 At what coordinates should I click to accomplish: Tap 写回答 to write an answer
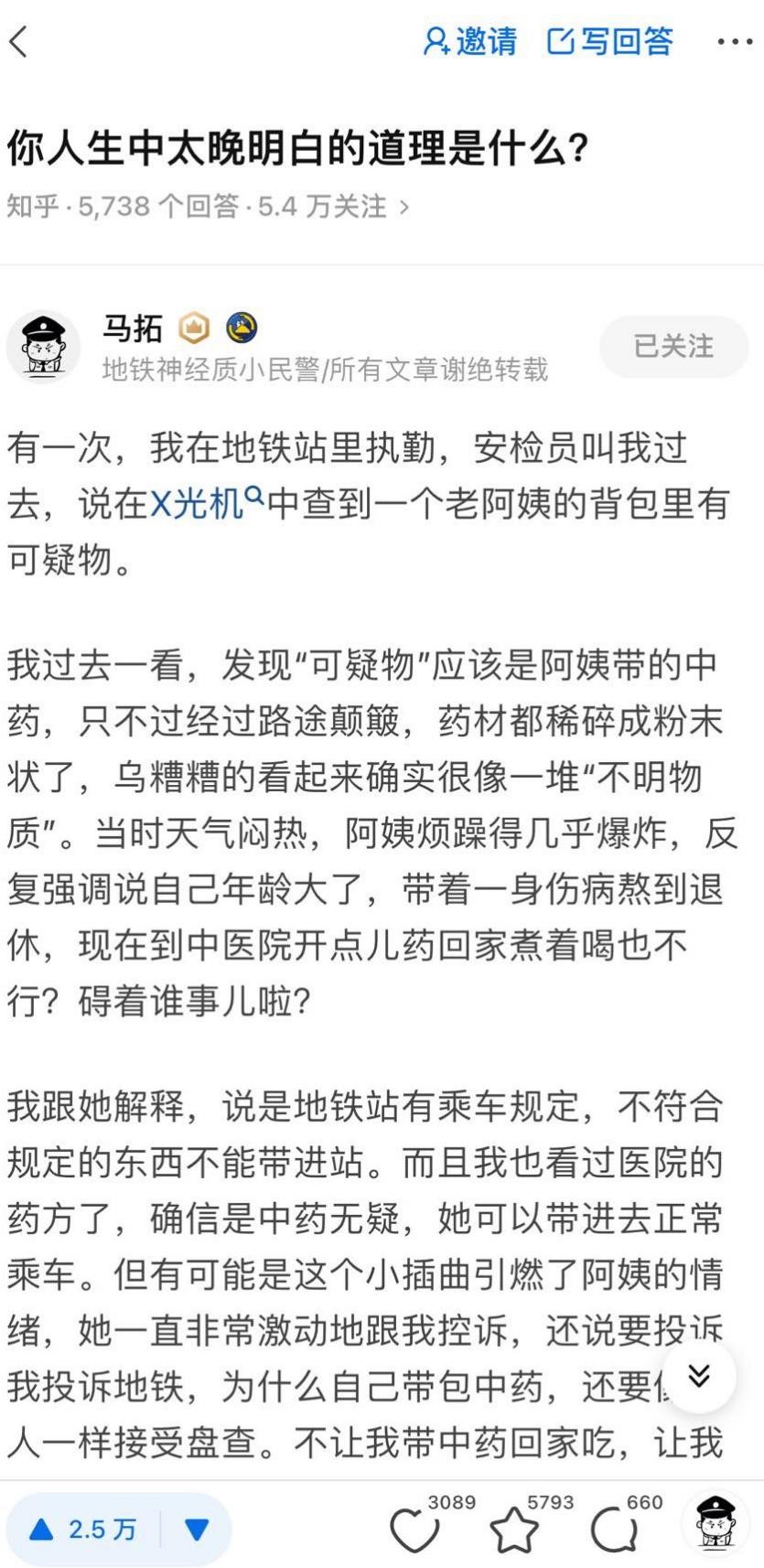tap(610, 41)
